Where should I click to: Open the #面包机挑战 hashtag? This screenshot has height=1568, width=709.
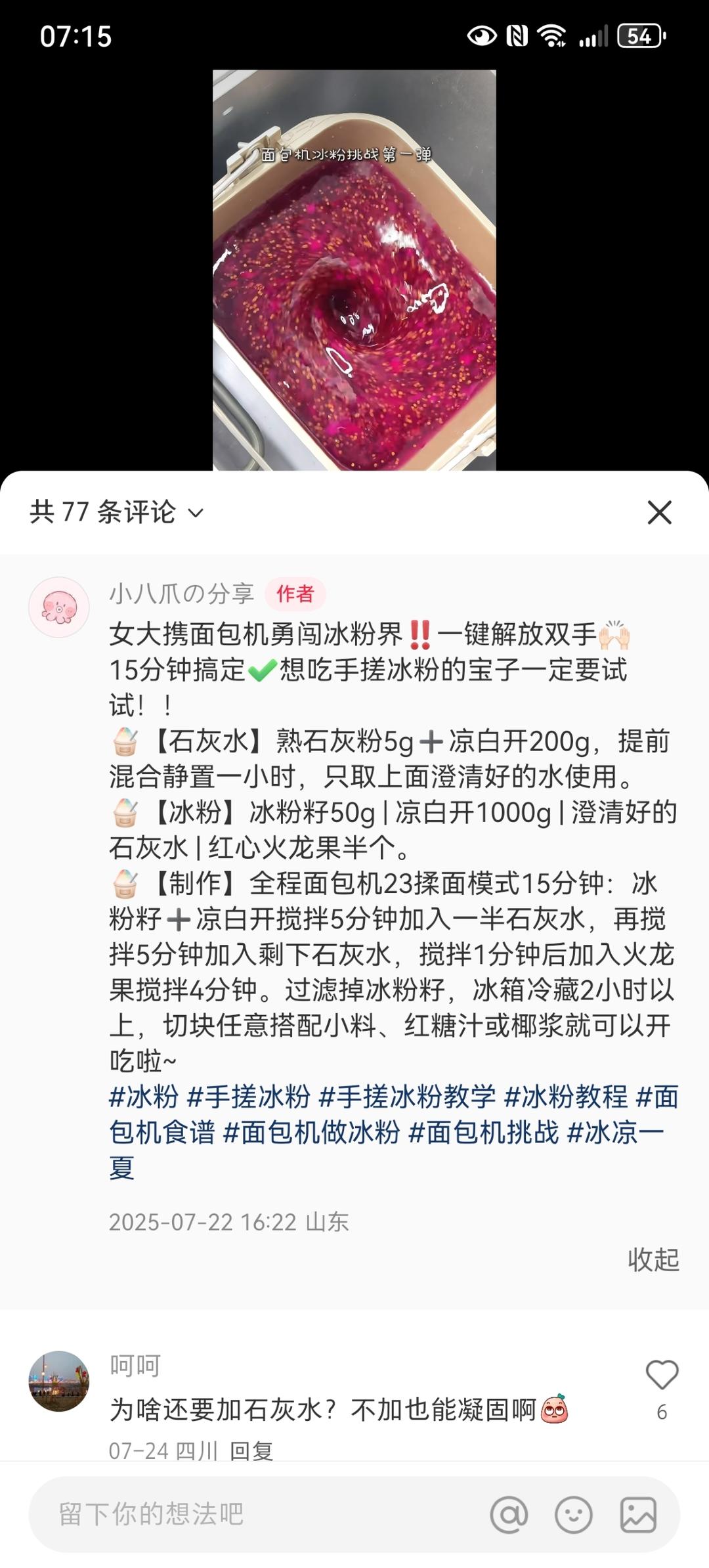[x=483, y=1132]
